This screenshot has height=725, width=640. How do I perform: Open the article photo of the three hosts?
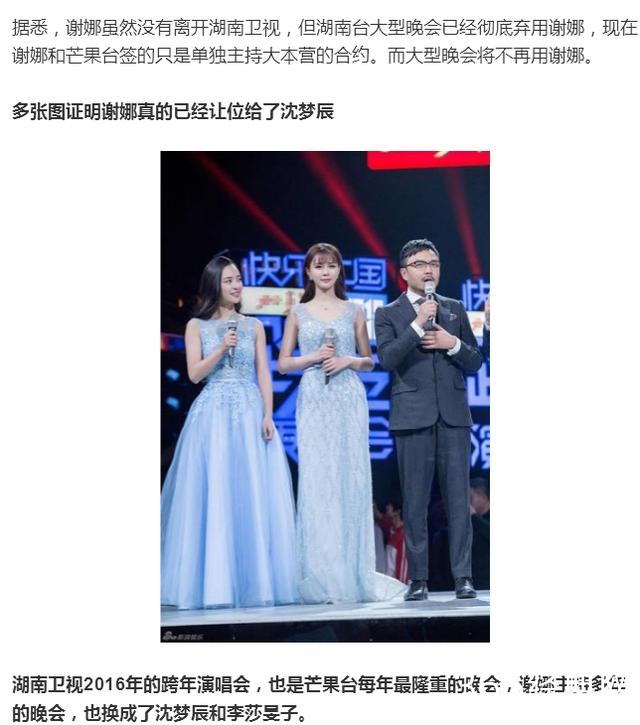[325, 395]
